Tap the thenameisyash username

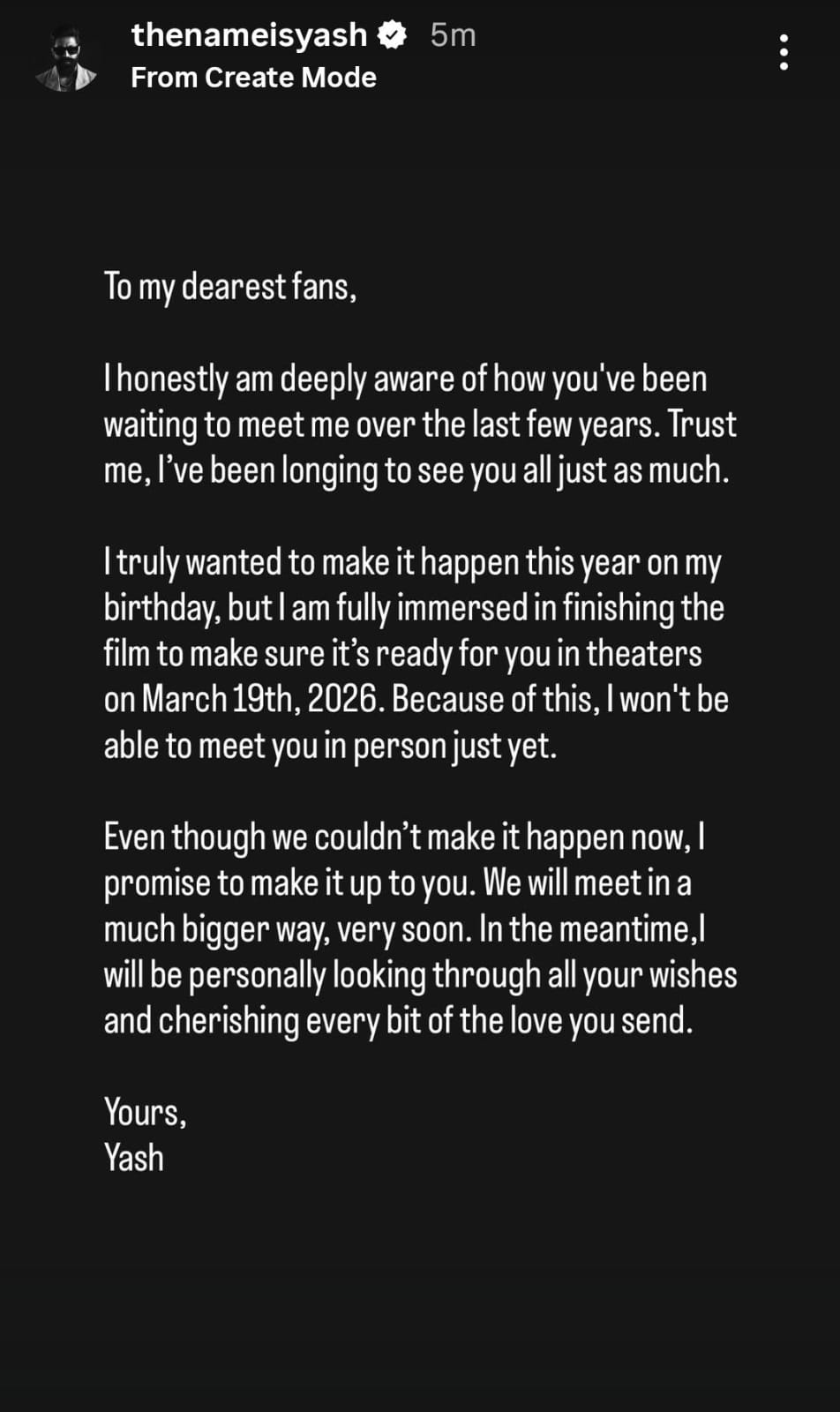tap(249, 35)
